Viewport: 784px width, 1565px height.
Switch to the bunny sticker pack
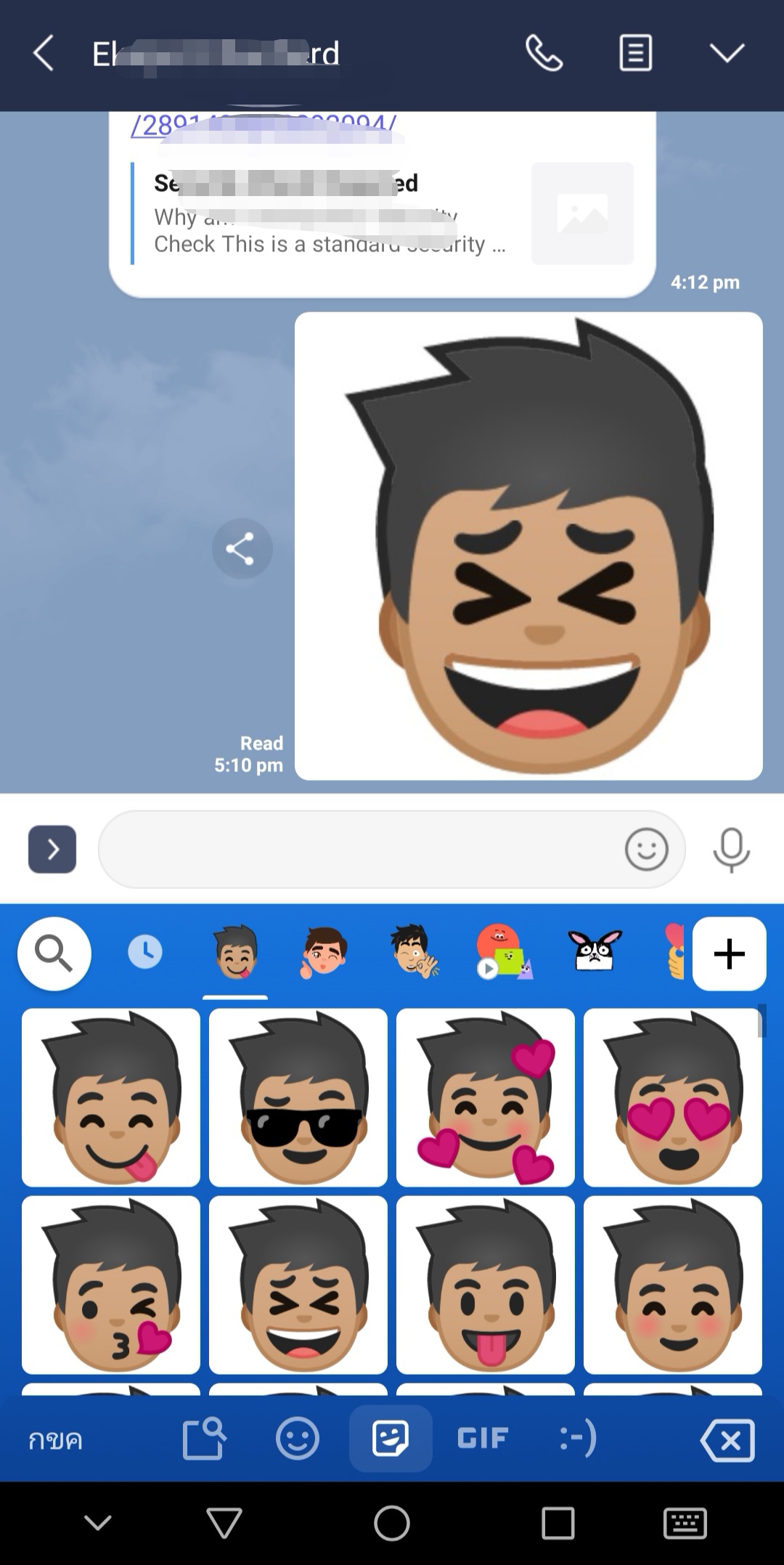[x=595, y=952]
